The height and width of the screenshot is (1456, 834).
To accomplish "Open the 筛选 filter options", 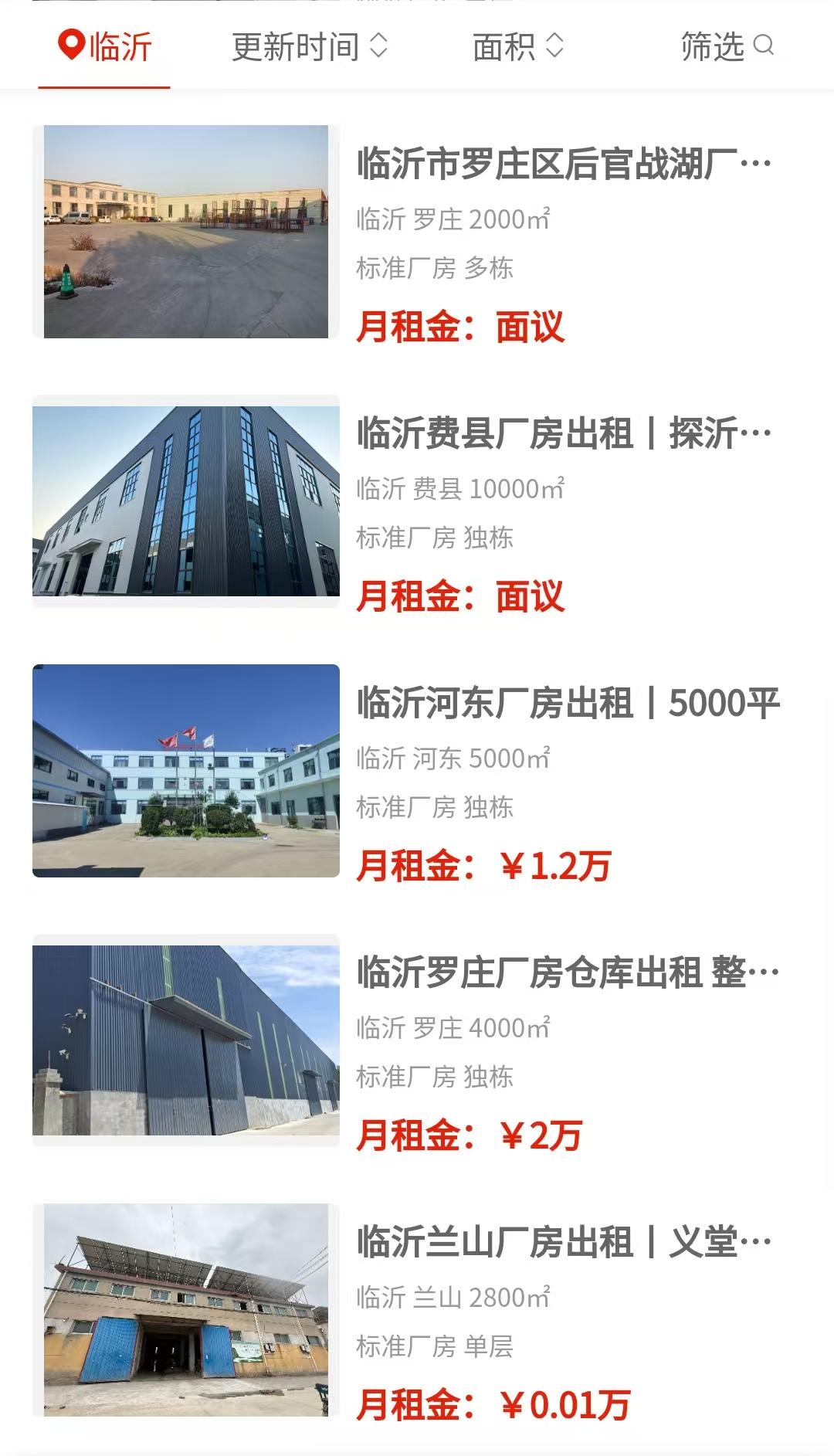I will tap(726, 47).
